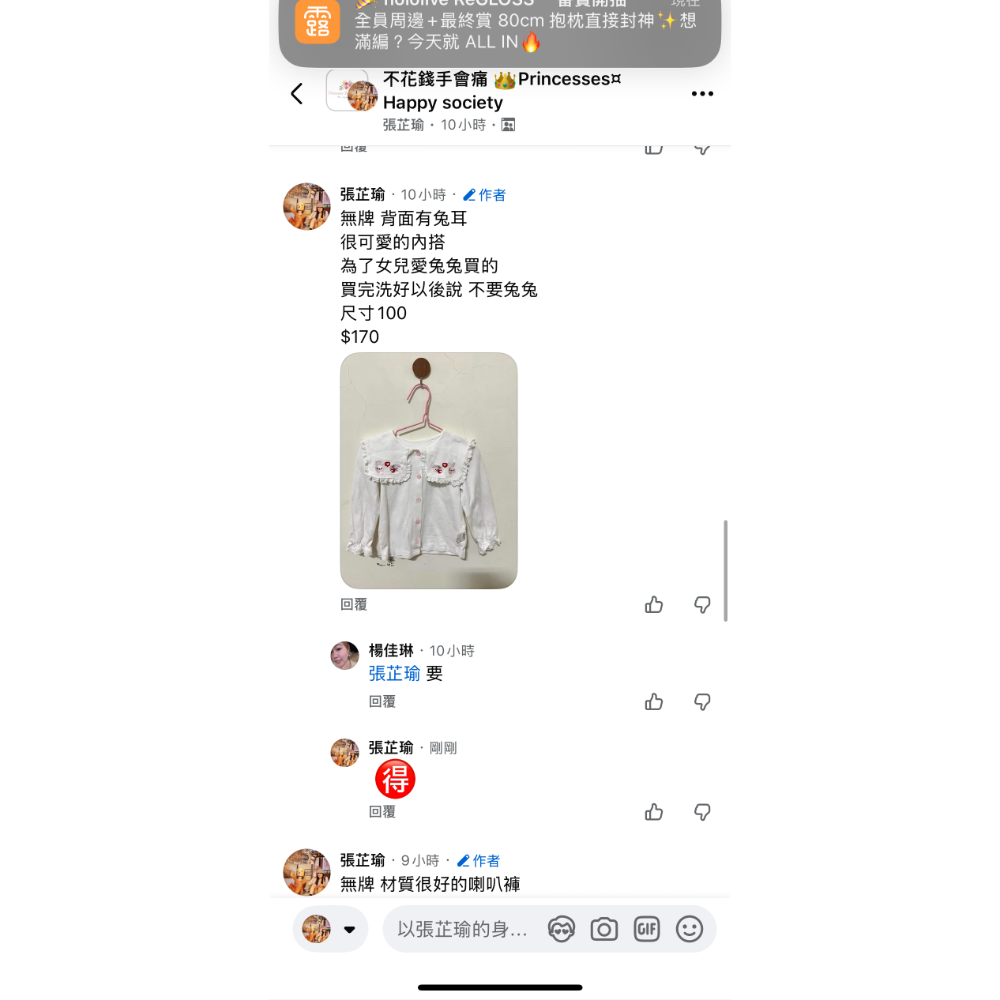Screen dimensions: 1000x1000
Task: Like 楊佳琳's comment
Action: pyautogui.click(x=654, y=702)
